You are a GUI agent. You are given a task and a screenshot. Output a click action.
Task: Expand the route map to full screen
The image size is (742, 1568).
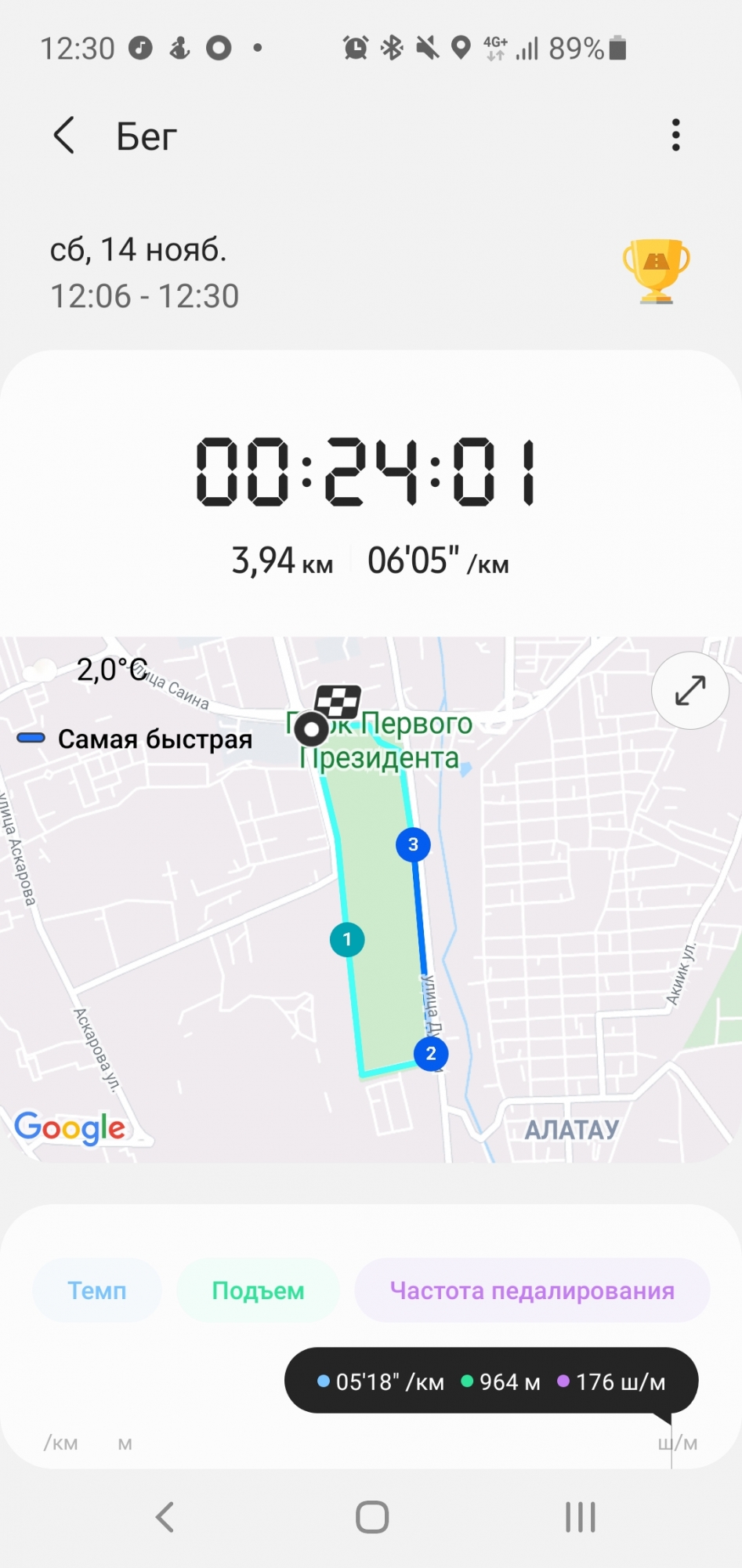click(x=690, y=691)
